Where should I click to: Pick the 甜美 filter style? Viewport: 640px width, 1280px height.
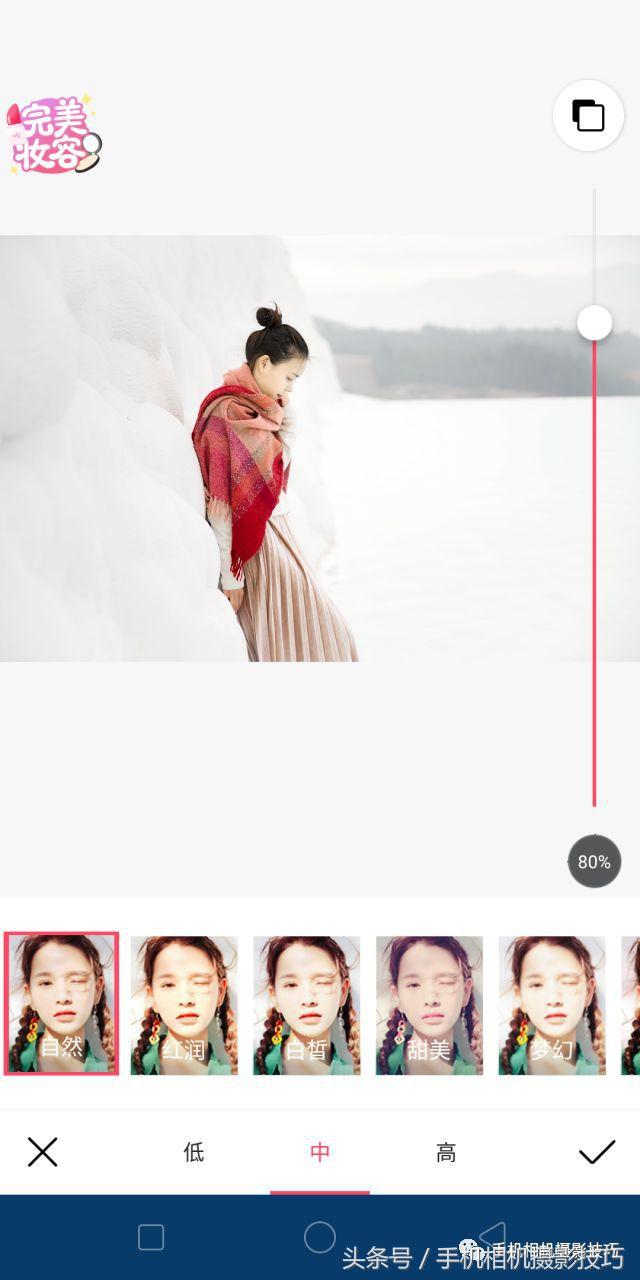pos(429,1004)
